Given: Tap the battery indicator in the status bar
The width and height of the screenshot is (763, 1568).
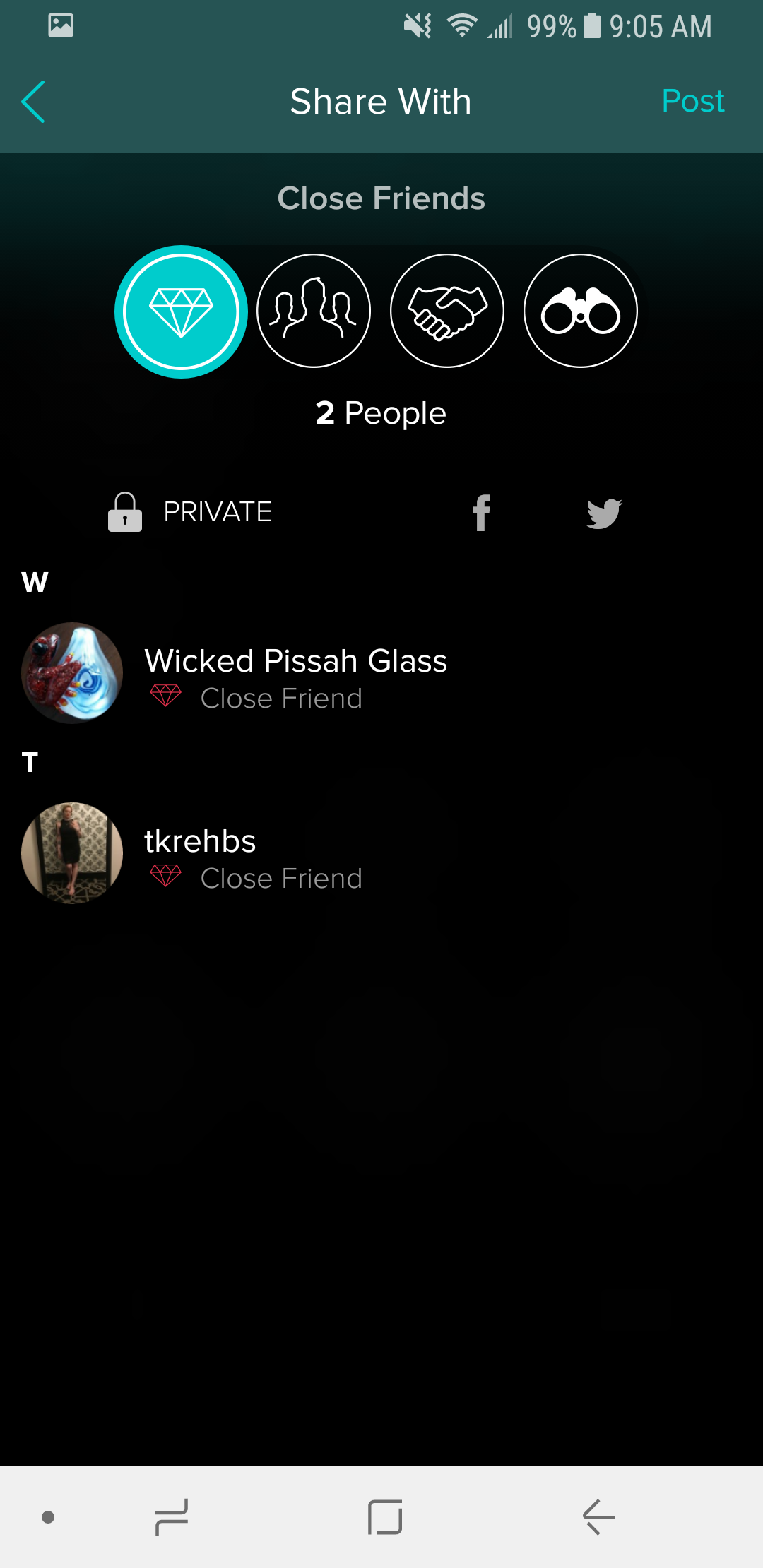Looking at the screenshot, I should [591, 26].
